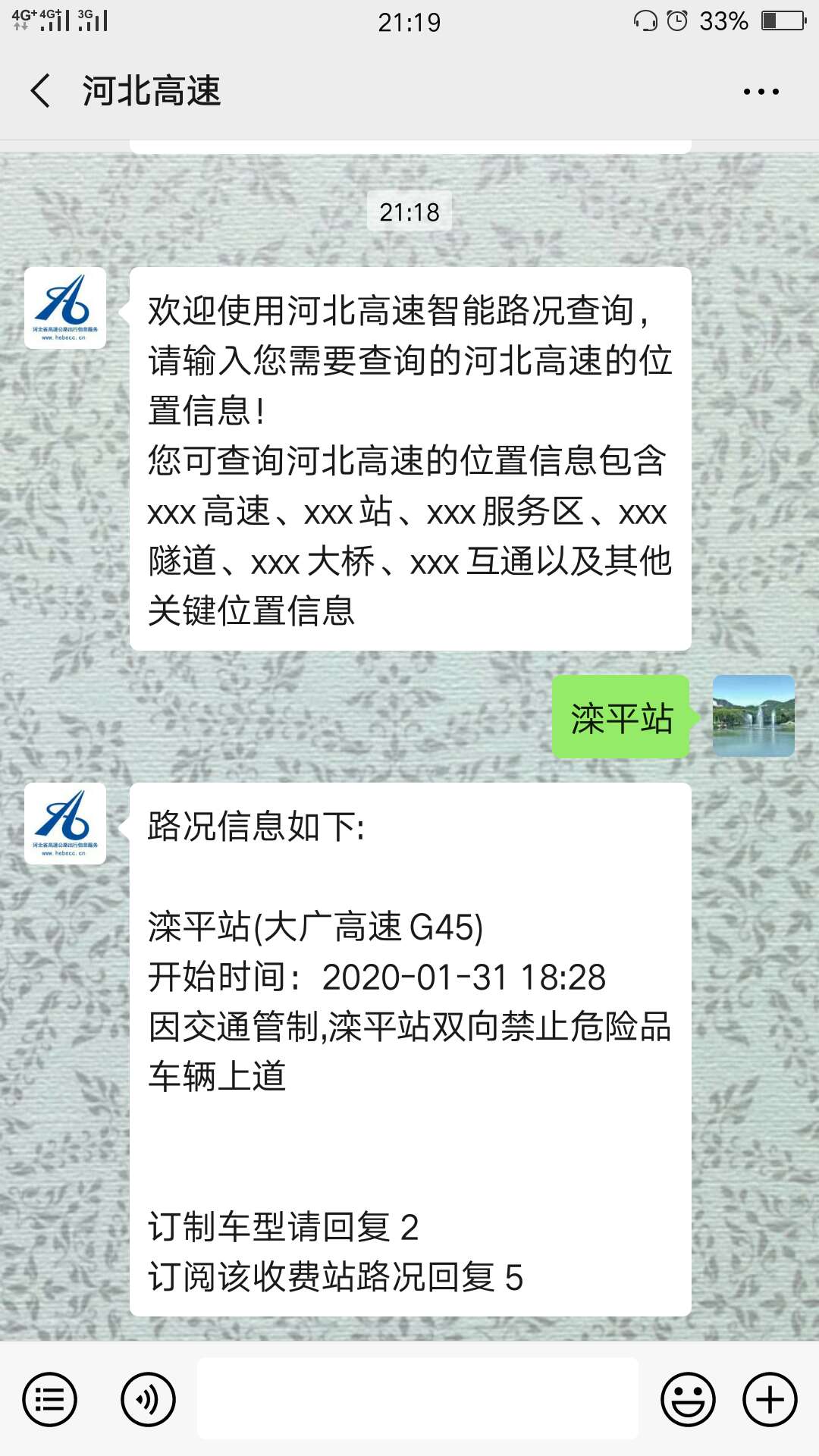819x1456 pixels.
Task: Go back from the 河北高速 chat
Action: point(41,91)
